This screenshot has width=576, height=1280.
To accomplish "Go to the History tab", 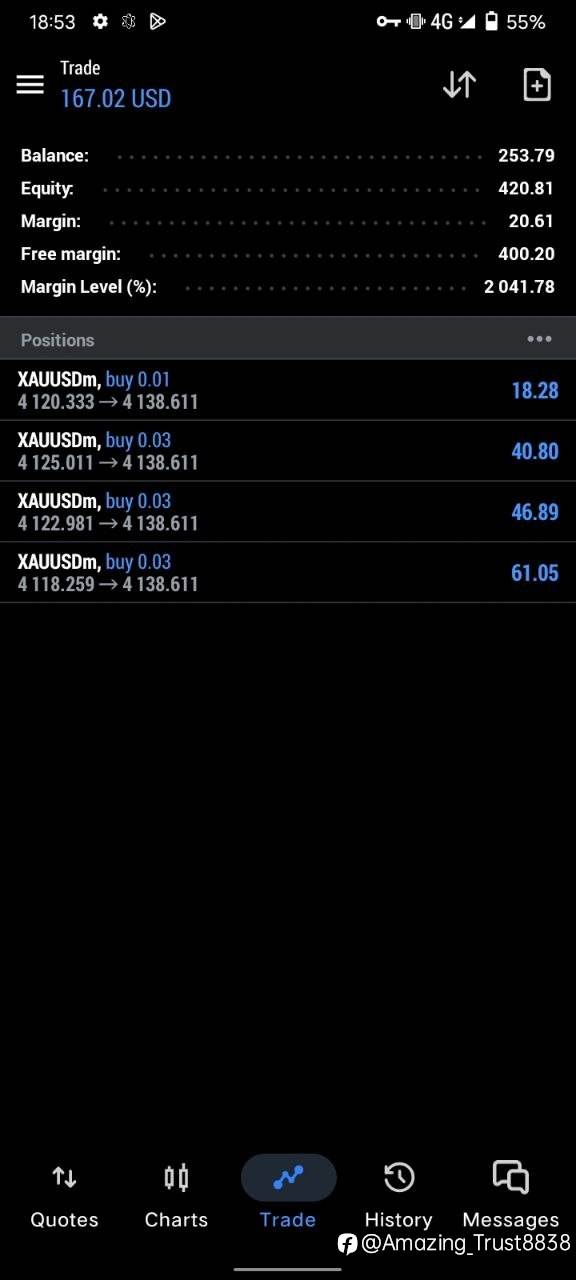I will point(398,1194).
